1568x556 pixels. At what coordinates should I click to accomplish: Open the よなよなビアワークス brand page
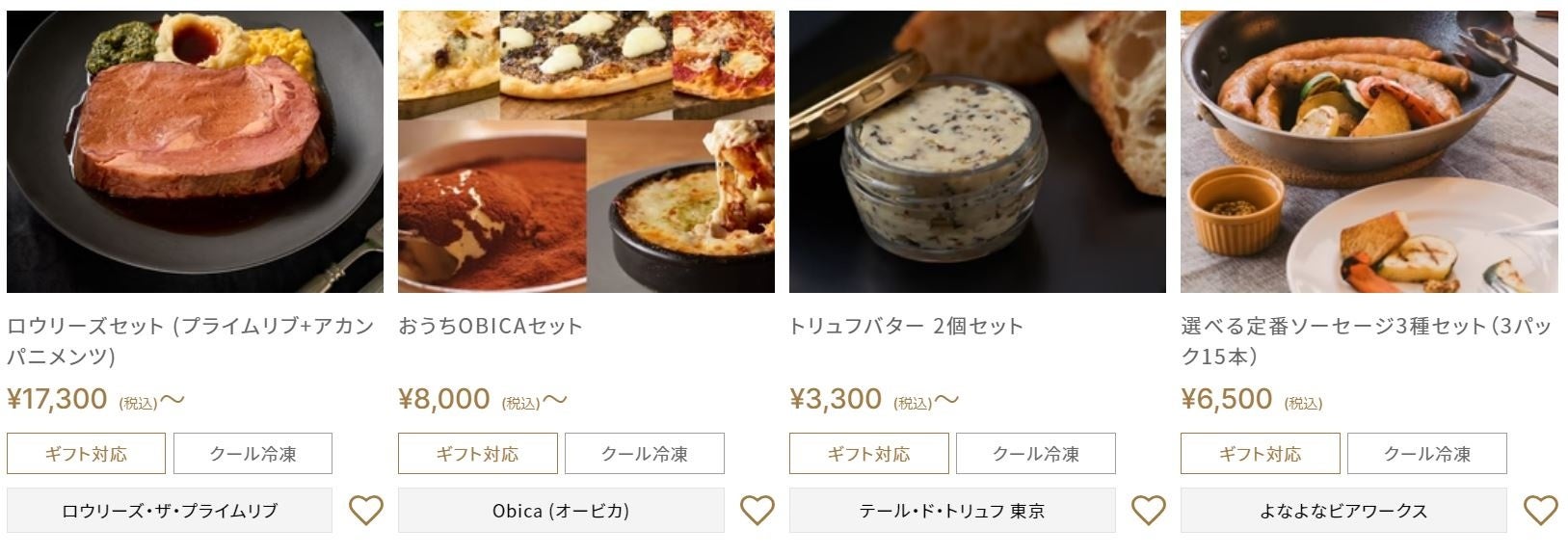coord(1343,511)
